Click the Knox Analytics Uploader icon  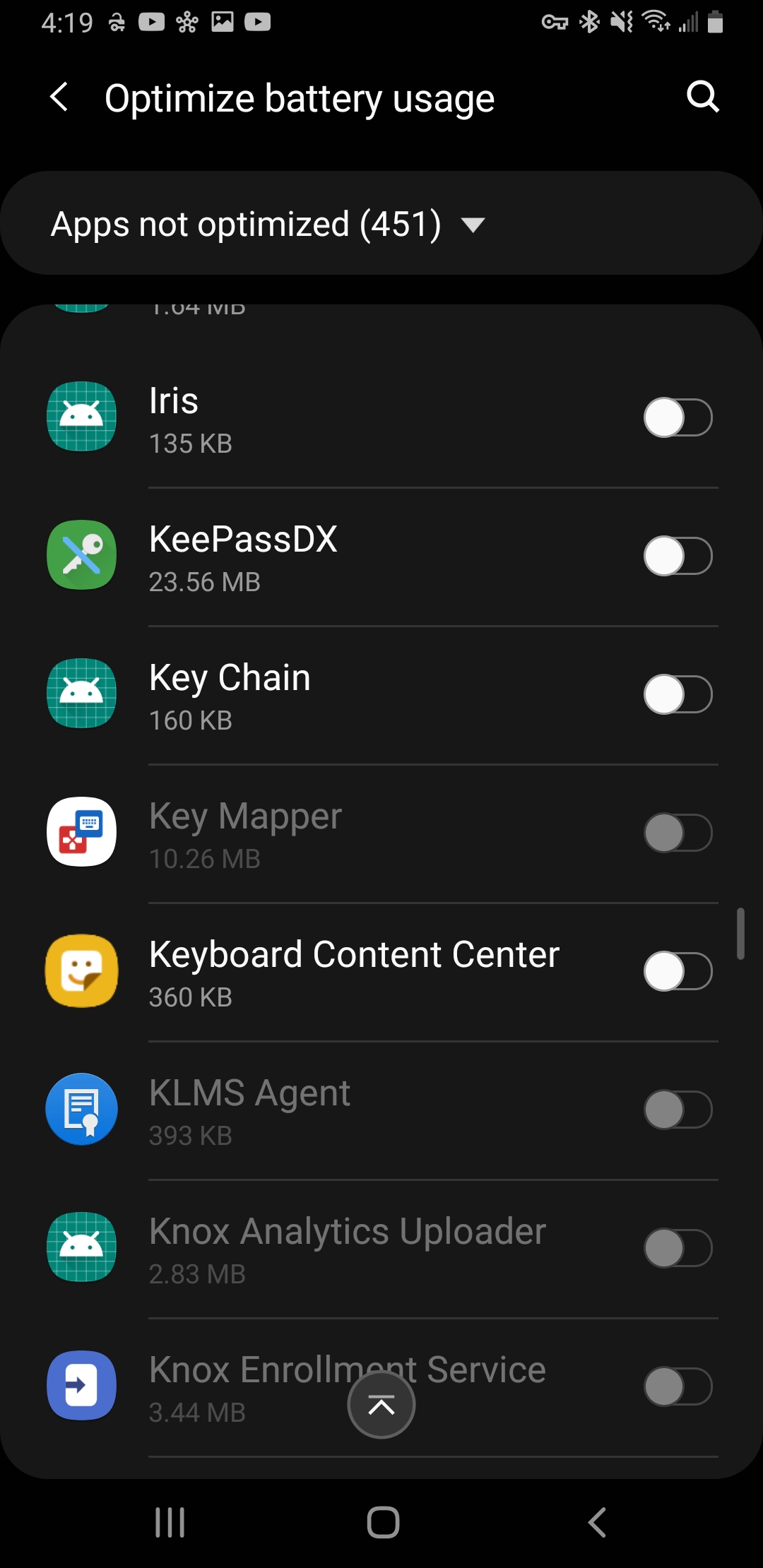pyautogui.click(x=81, y=1247)
